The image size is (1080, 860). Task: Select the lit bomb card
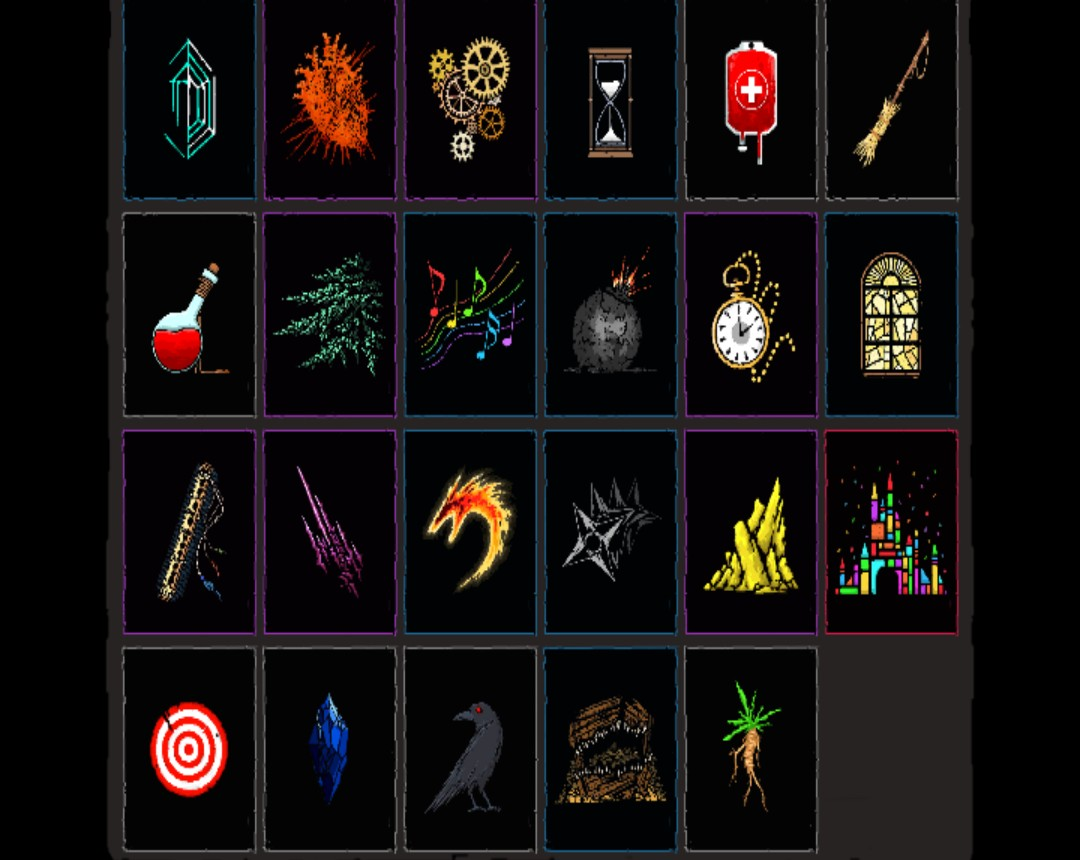pos(610,314)
